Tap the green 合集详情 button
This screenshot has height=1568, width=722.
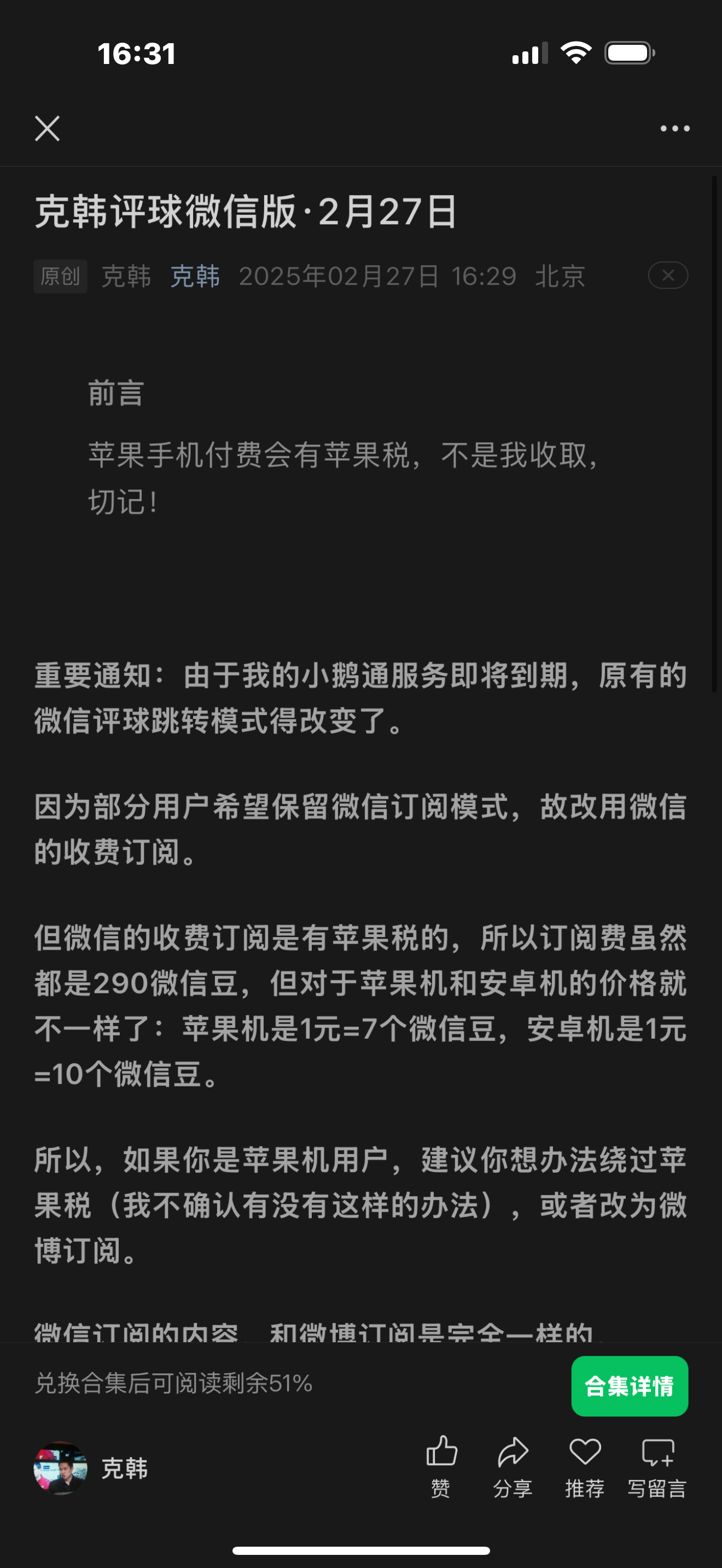[x=630, y=1386]
